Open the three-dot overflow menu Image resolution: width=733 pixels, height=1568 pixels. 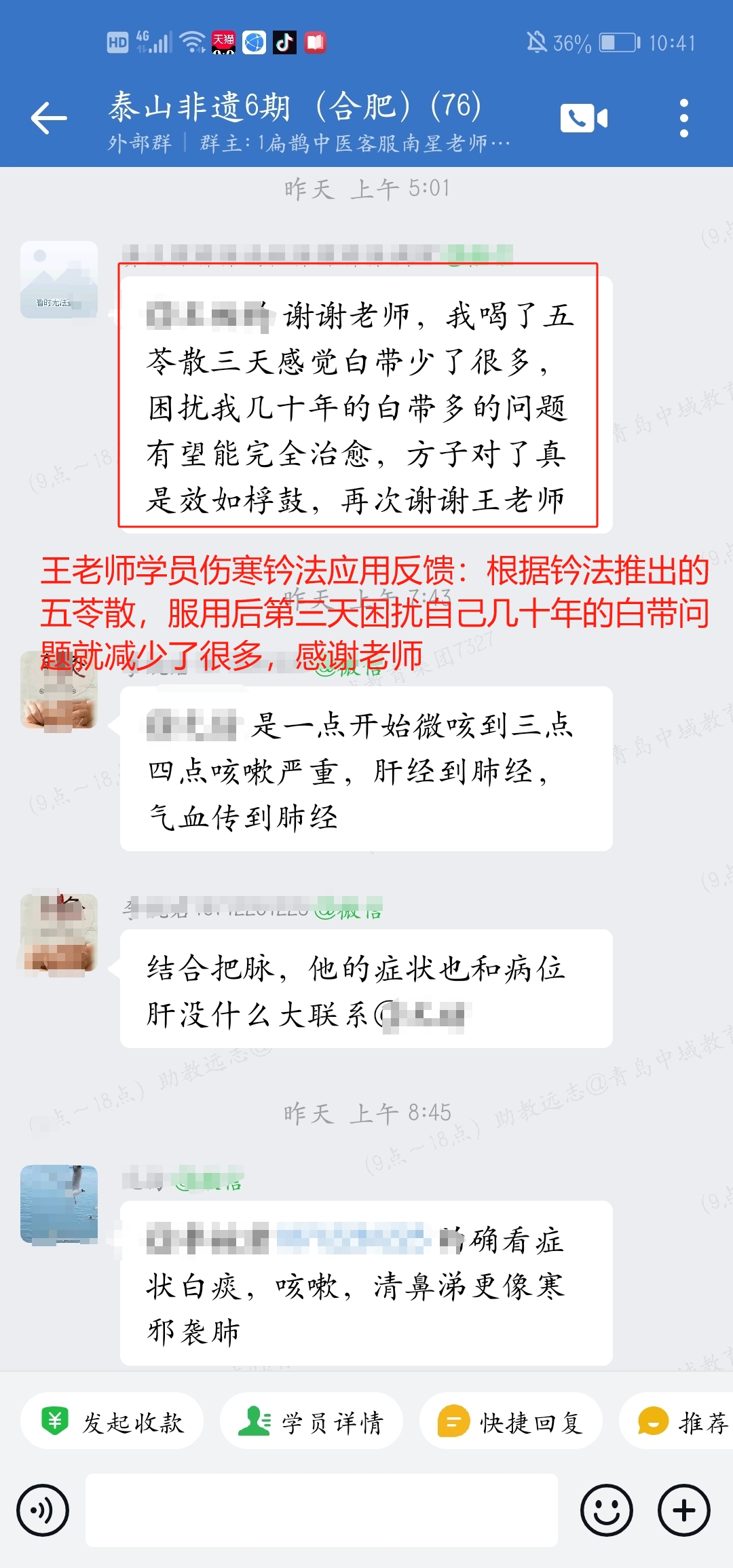click(683, 118)
